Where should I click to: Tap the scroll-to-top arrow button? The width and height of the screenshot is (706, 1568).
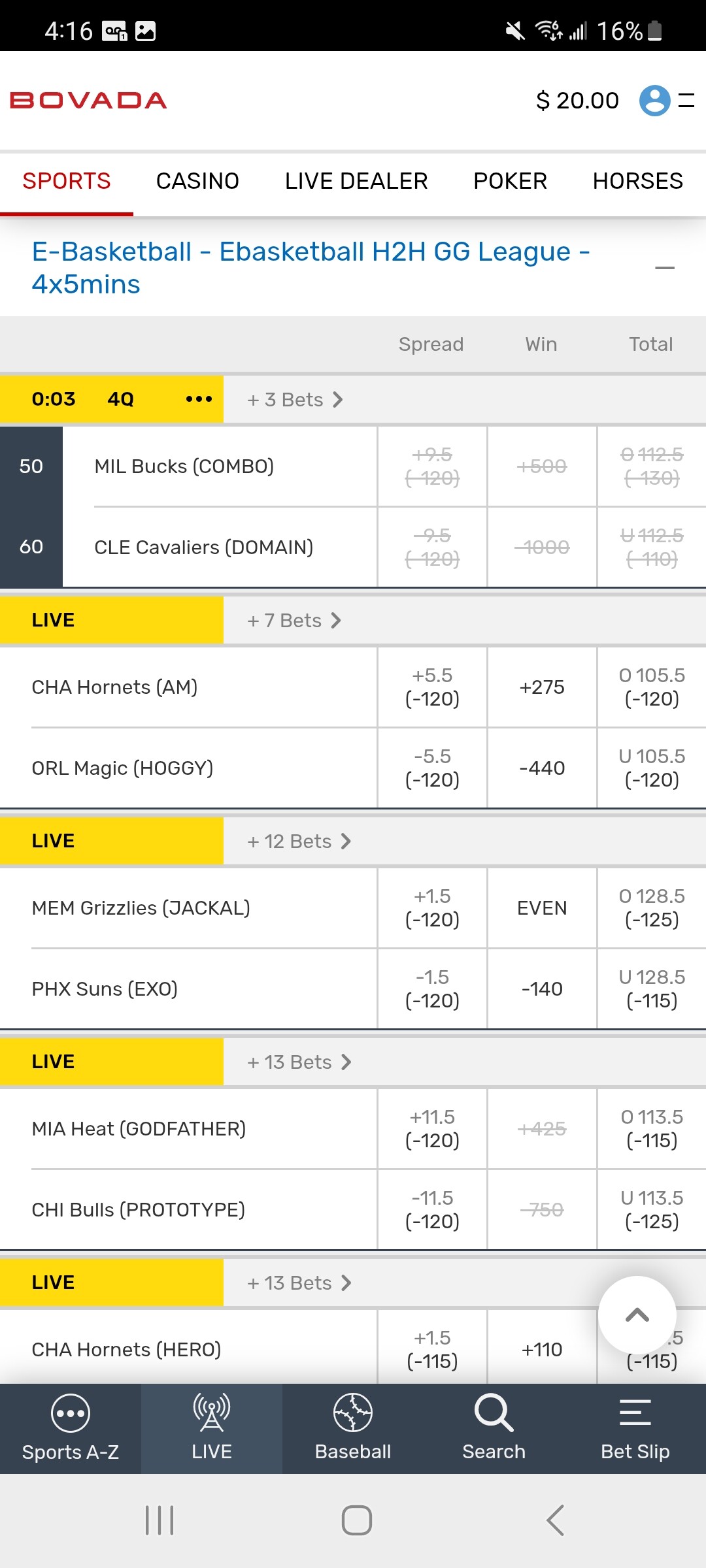pos(637,1315)
